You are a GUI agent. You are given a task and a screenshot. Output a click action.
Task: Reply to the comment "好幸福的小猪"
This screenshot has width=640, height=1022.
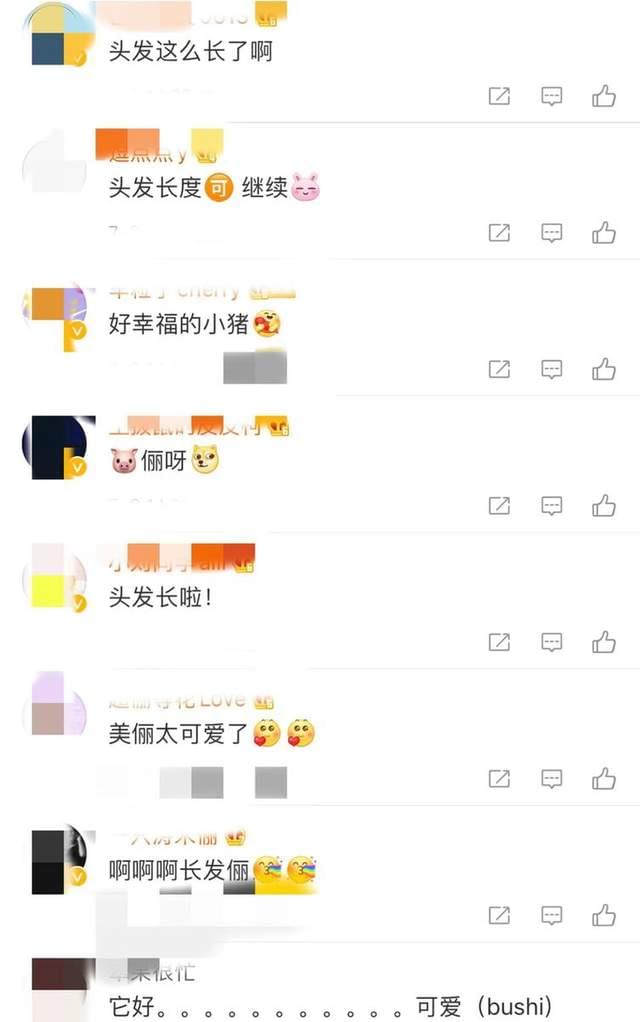coord(552,369)
